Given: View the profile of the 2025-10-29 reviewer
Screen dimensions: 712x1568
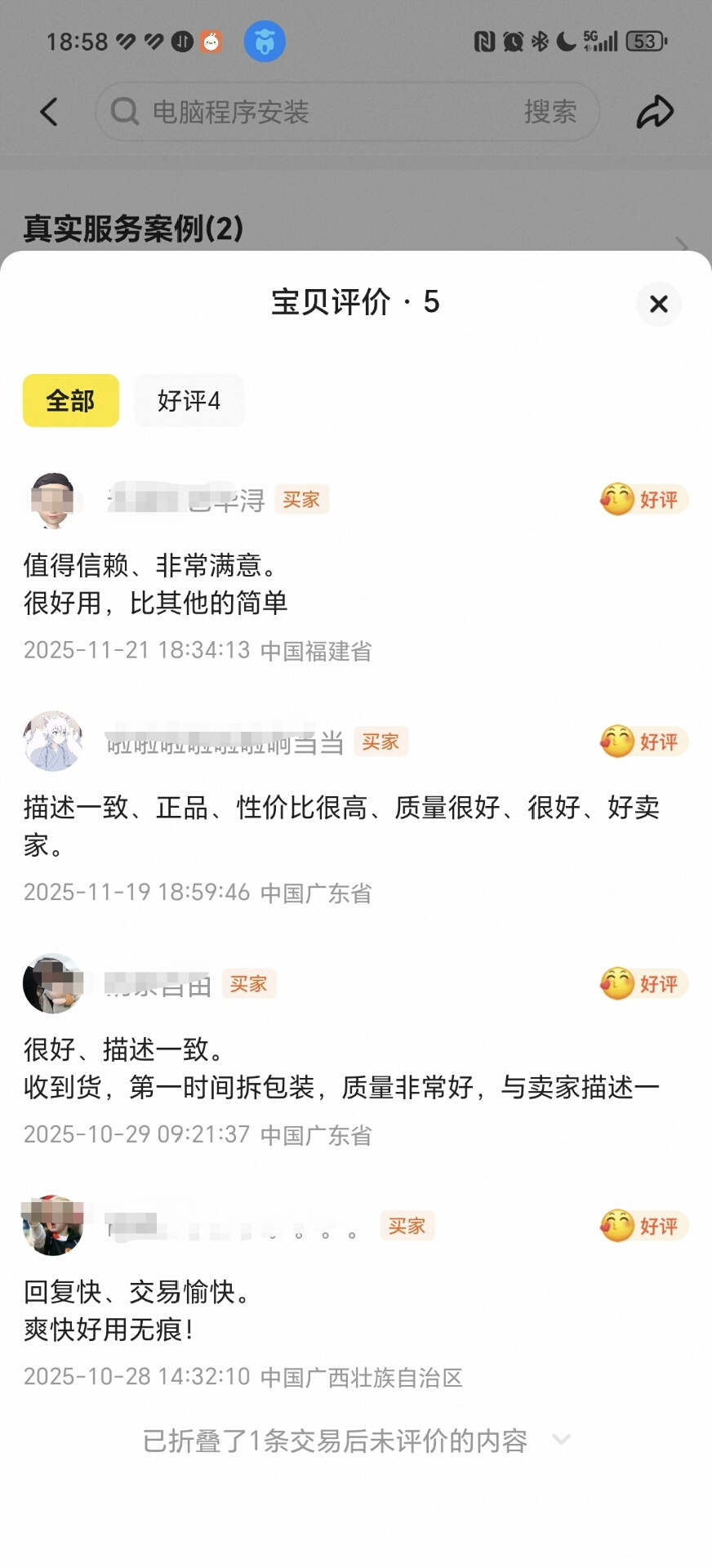Looking at the screenshot, I should (x=53, y=983).
